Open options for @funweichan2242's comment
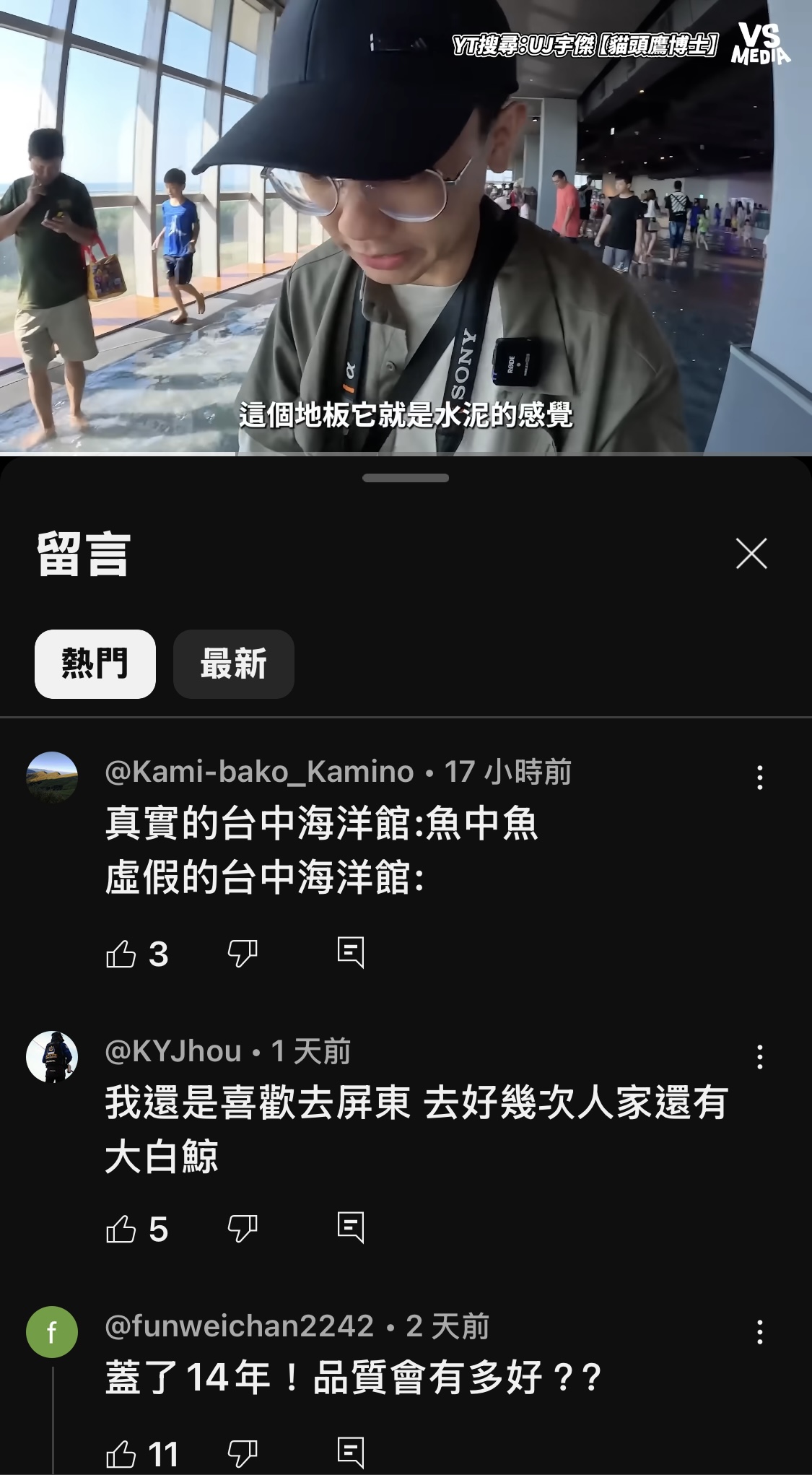Screen dimensions: 812x1475 click(x=759, y=1332)
